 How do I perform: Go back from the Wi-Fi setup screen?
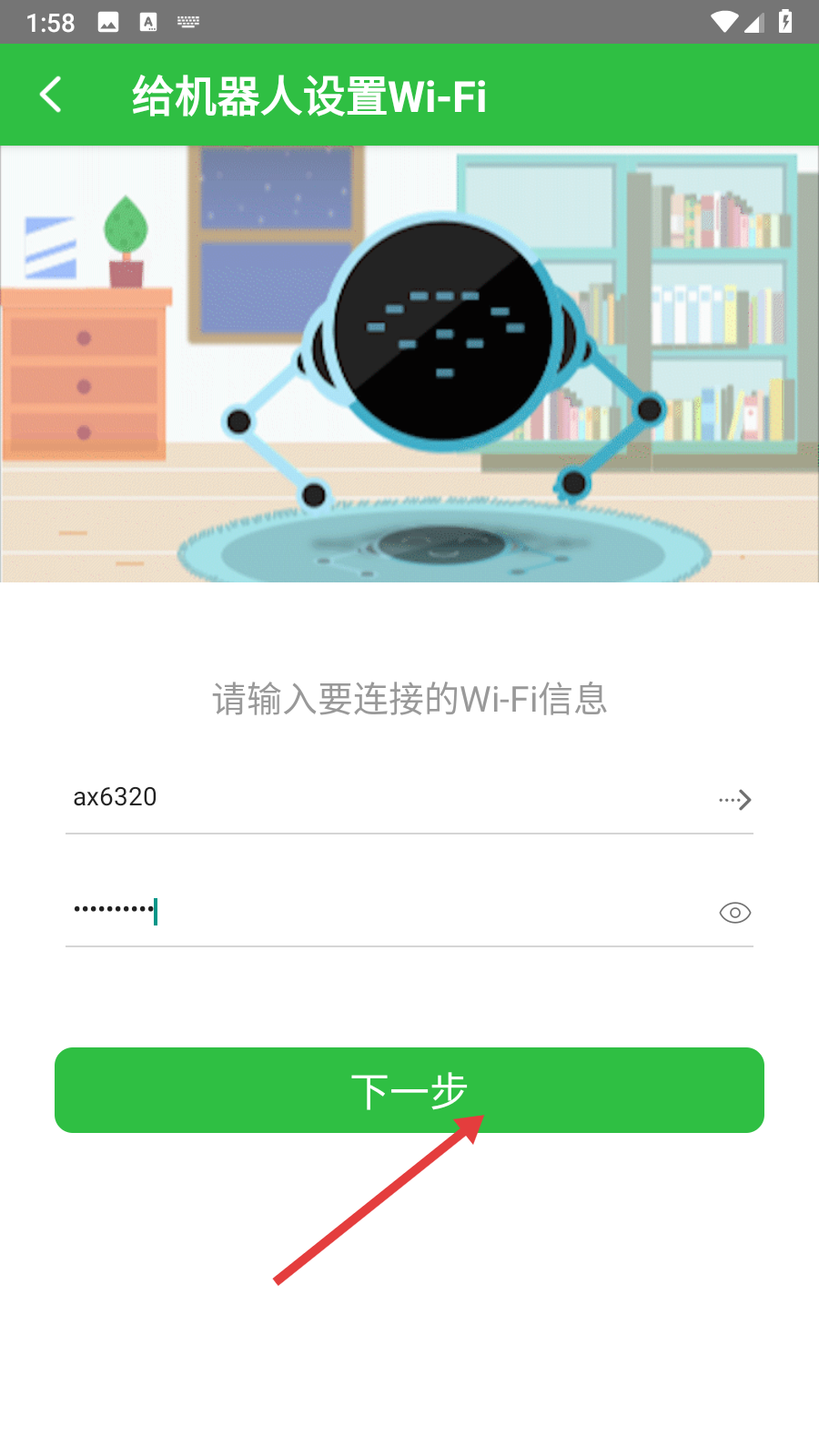(x=51, y=95)
